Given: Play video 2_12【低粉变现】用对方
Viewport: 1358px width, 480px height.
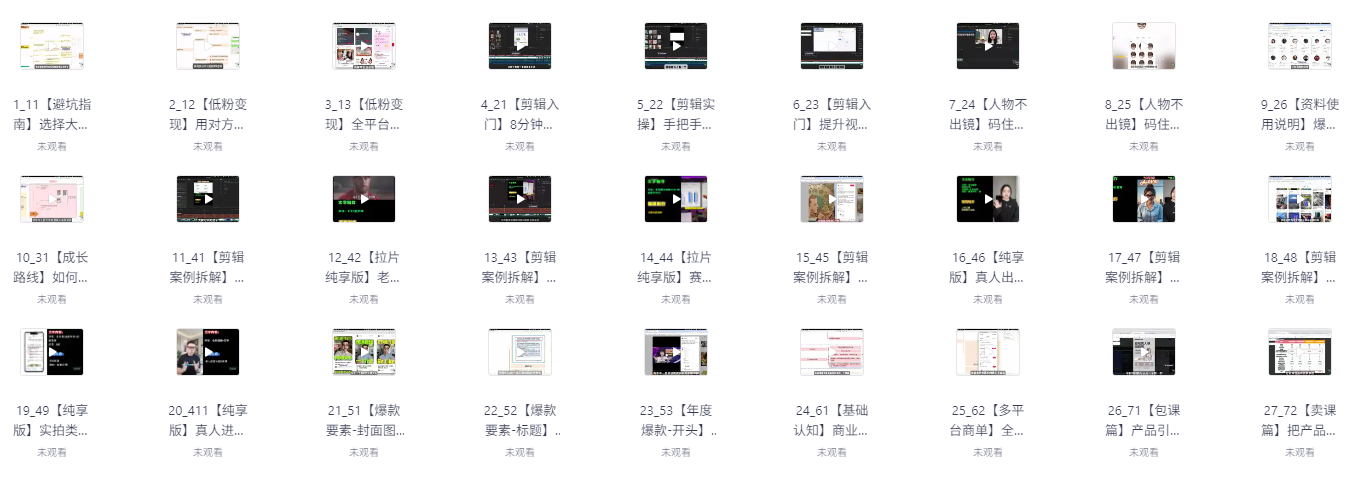Looking at the screenshot, I should coord(208,46).
